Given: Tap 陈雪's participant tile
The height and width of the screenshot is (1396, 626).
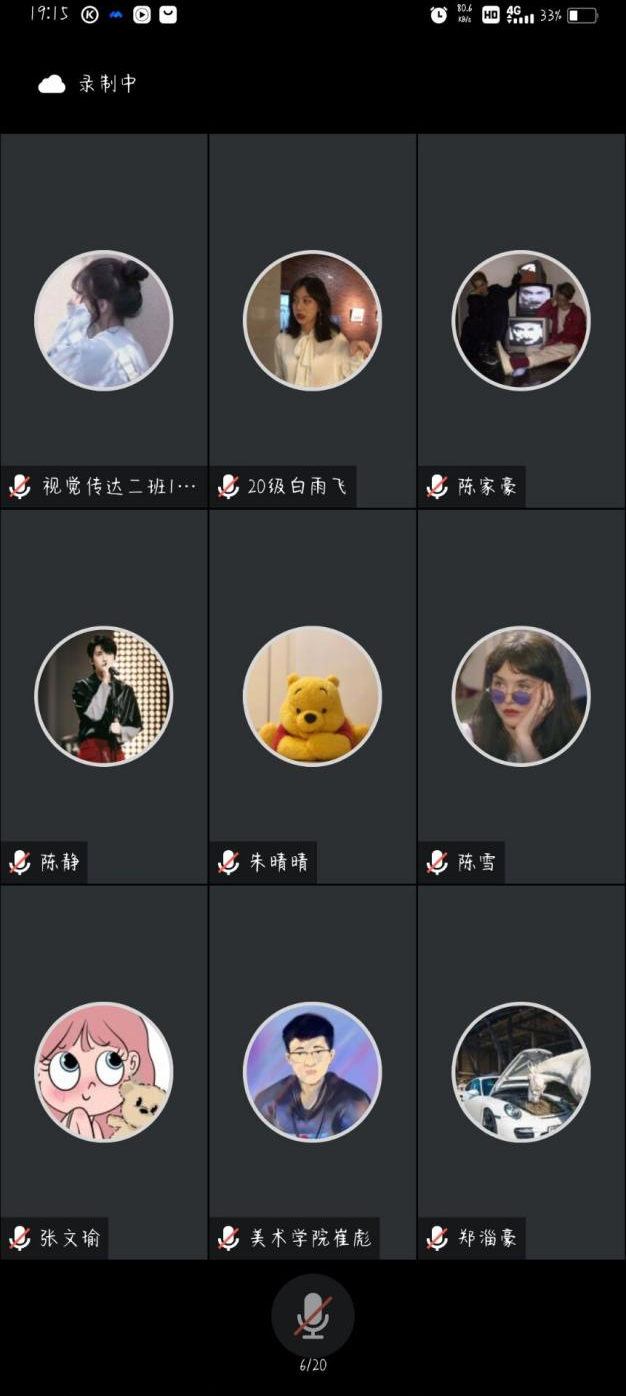Looking at the screenshot, I should click(521, 696).
